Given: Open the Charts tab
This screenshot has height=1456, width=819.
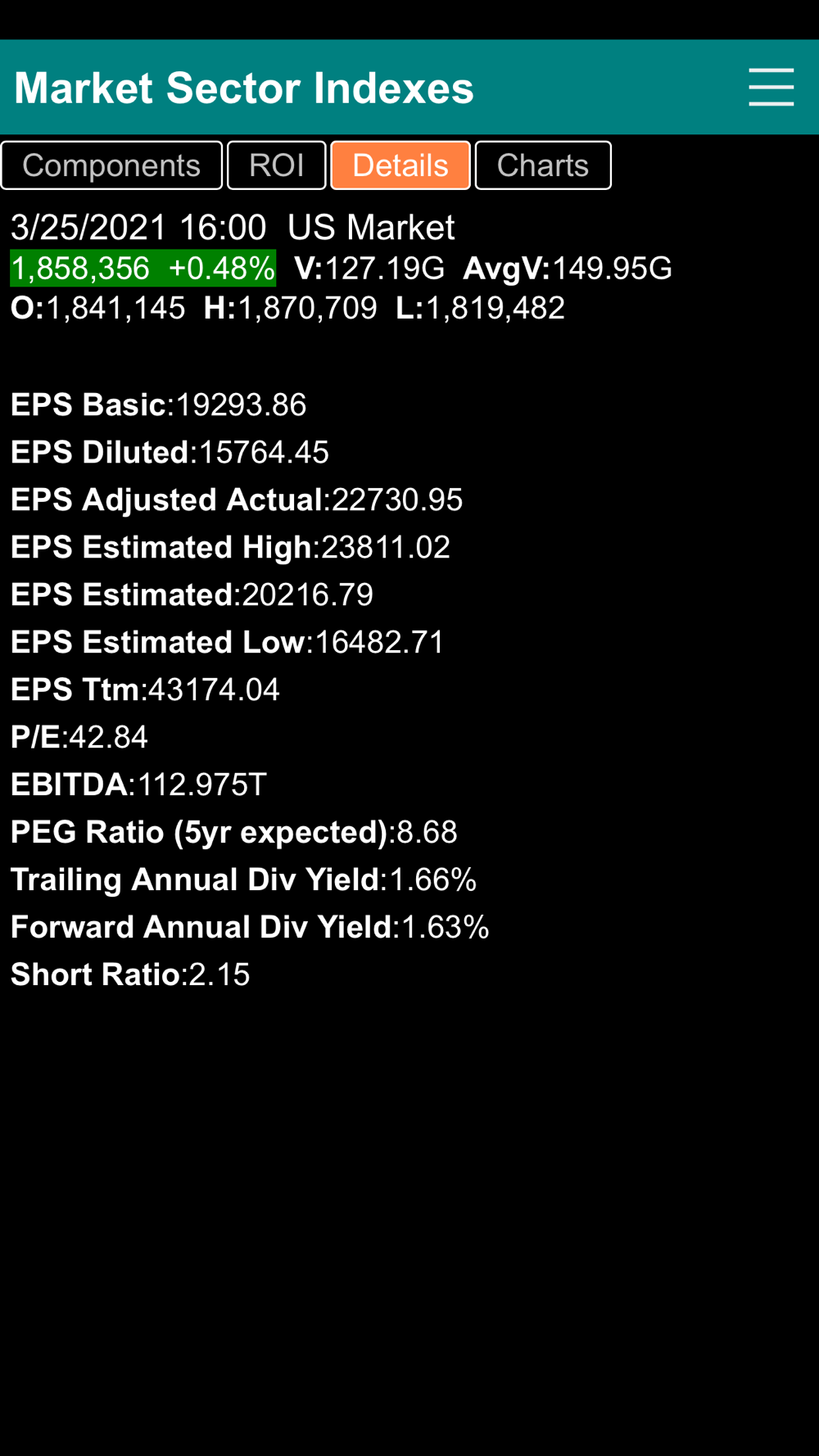Looking at the screenshot, I should pos(543,165).
